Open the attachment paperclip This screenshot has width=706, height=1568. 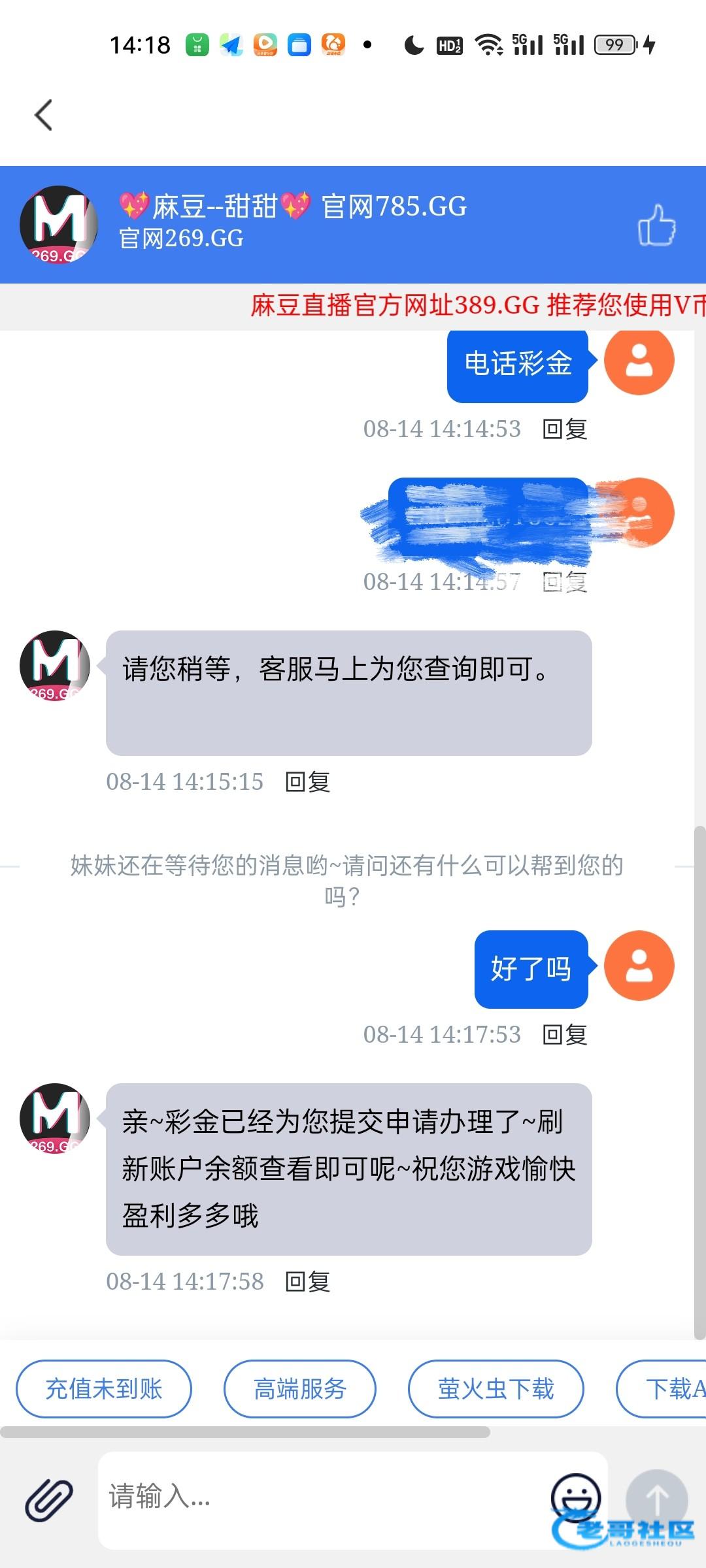pos(49,1500)
